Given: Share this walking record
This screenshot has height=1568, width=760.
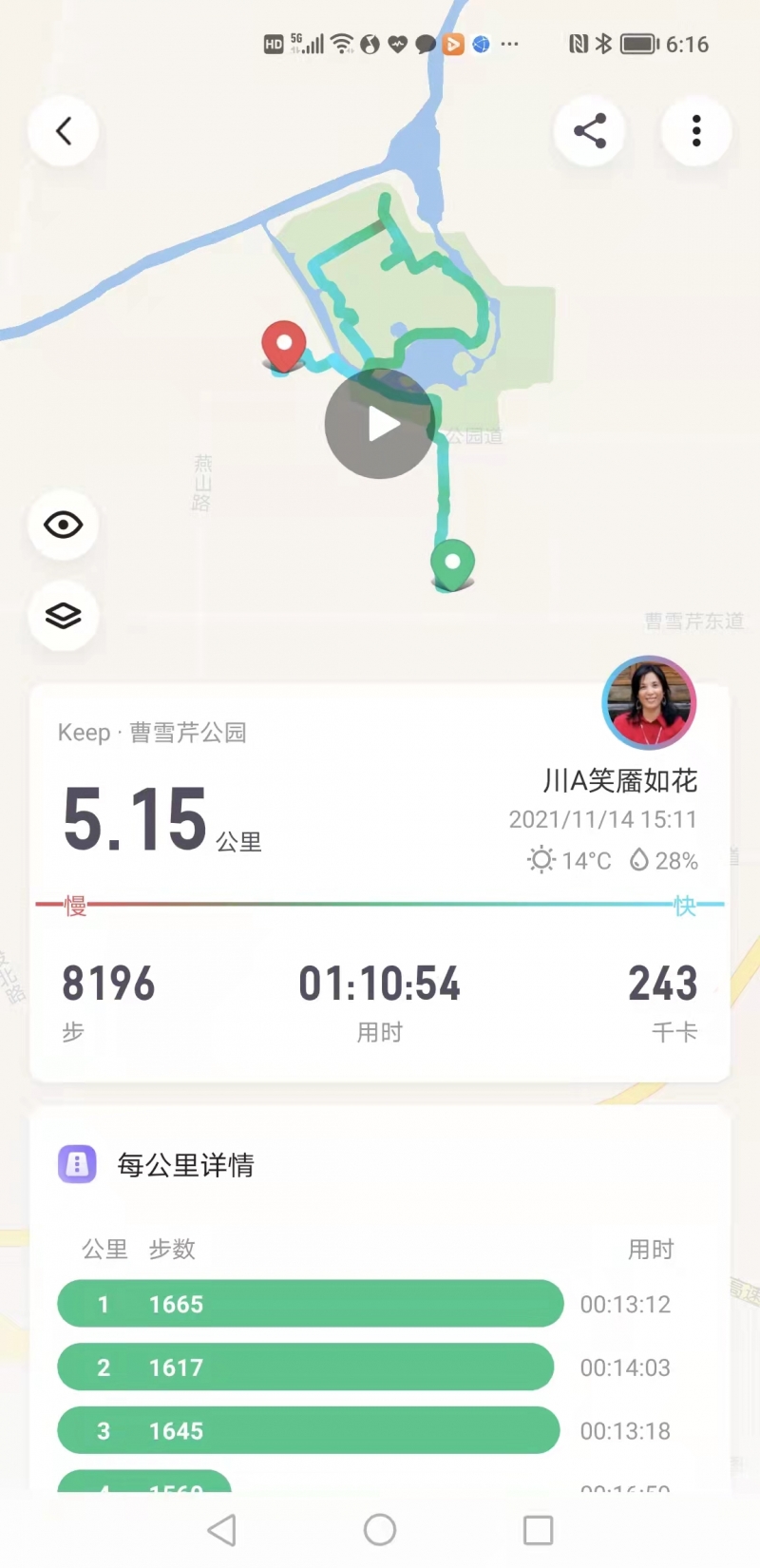Looking at the screenshot, I should [589, 131].
